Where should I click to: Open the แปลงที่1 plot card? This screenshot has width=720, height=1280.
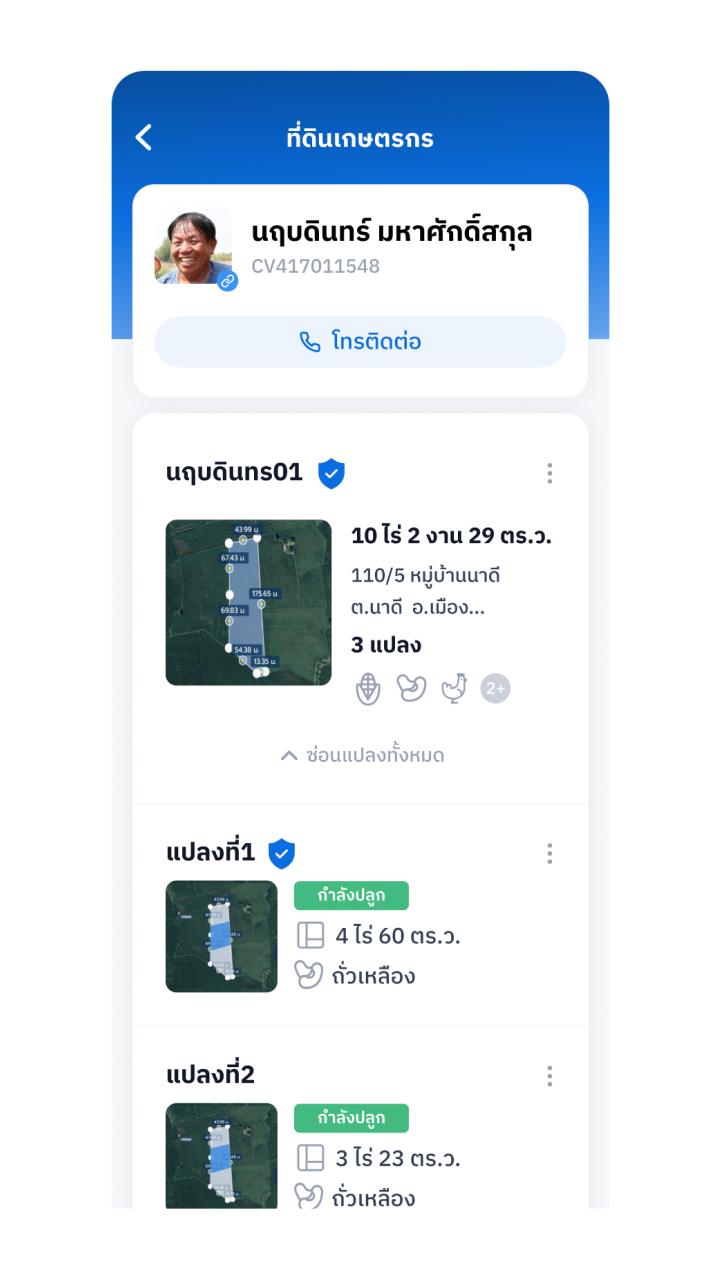click(360, 915)
